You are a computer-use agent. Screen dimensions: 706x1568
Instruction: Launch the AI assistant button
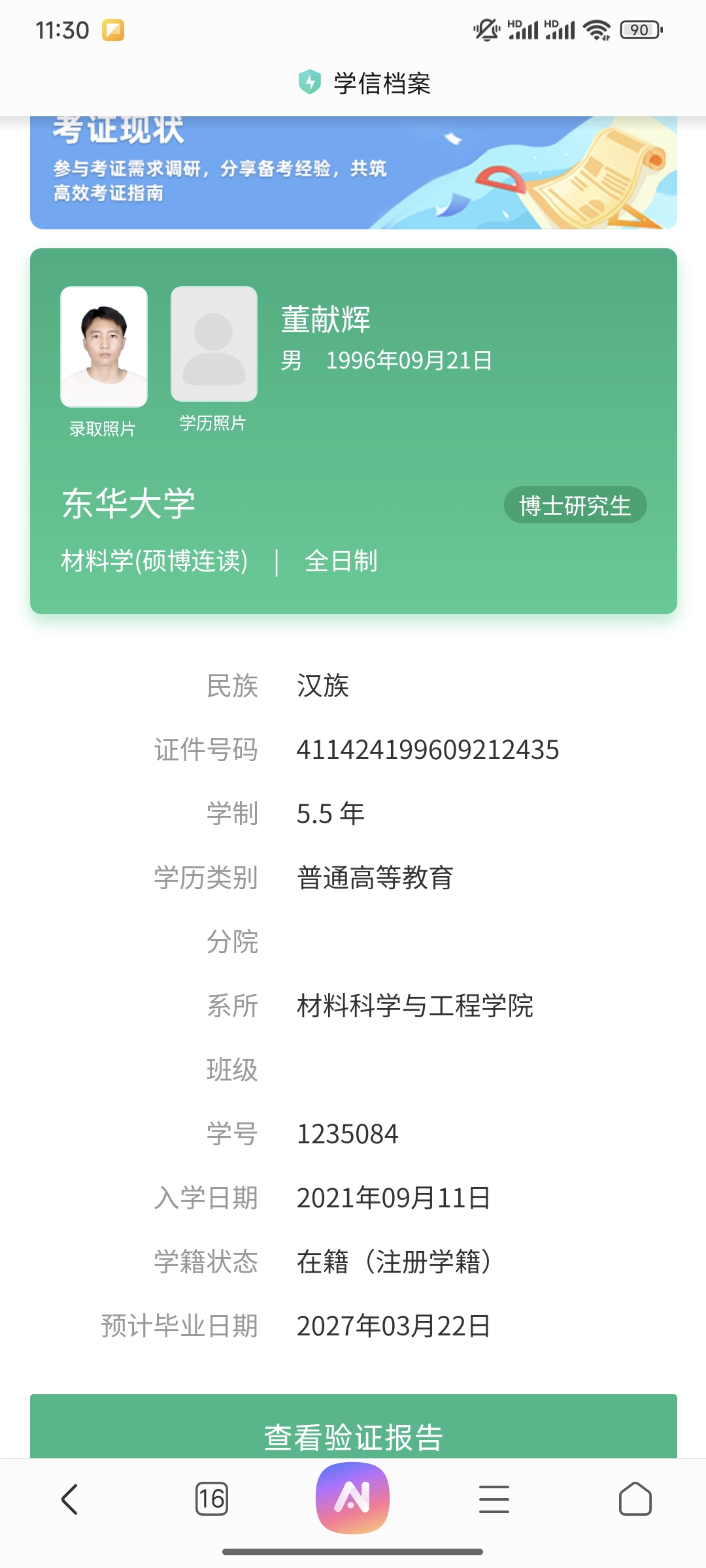click(x=352, y=1497)
